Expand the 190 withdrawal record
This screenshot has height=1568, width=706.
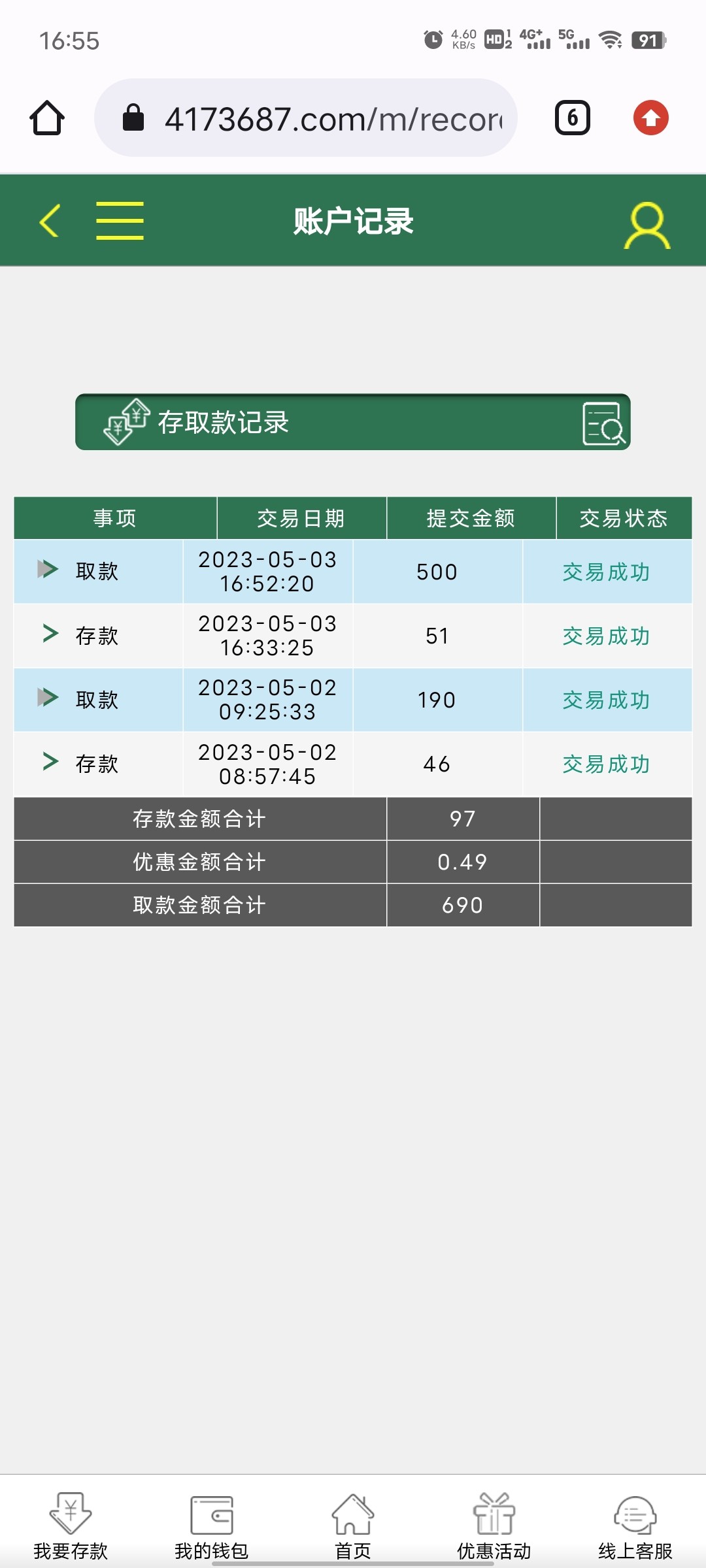[x=48, y=698]
